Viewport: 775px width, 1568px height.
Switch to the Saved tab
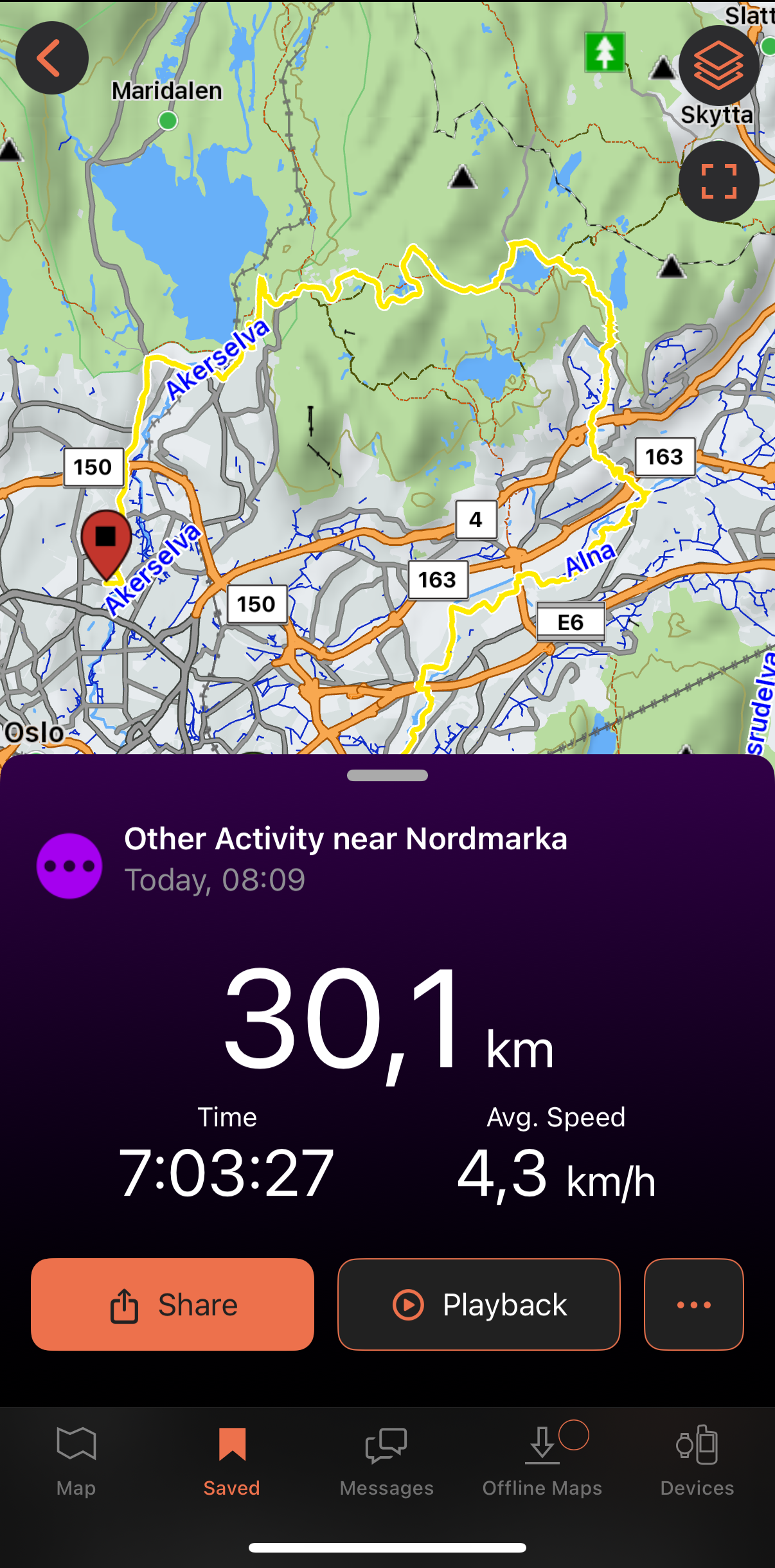[x=232, y=1461]
